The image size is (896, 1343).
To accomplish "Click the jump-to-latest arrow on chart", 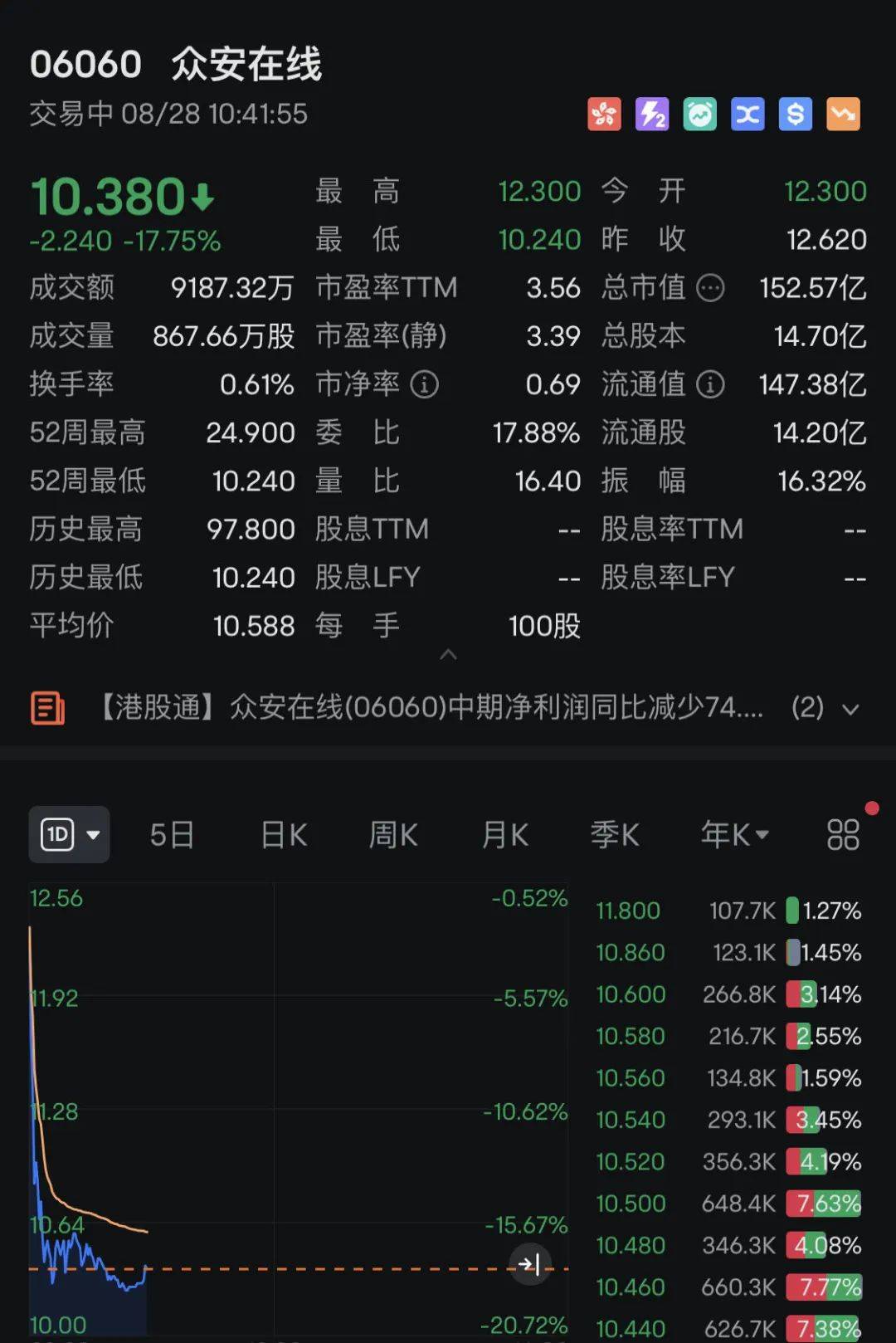I will (x=528, y=1265).
